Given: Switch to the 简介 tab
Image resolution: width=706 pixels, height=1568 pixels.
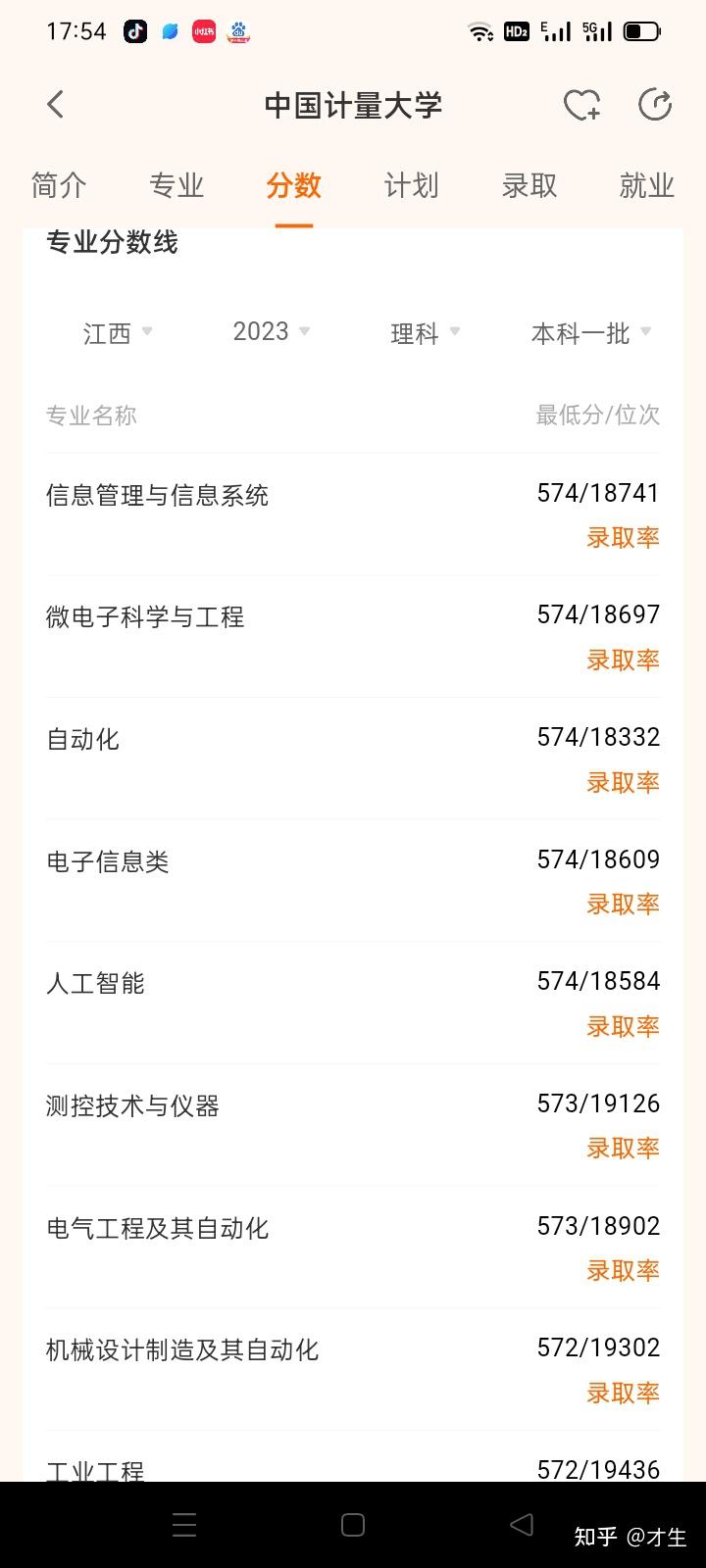Looking at the screenshot, I should 59,185.
